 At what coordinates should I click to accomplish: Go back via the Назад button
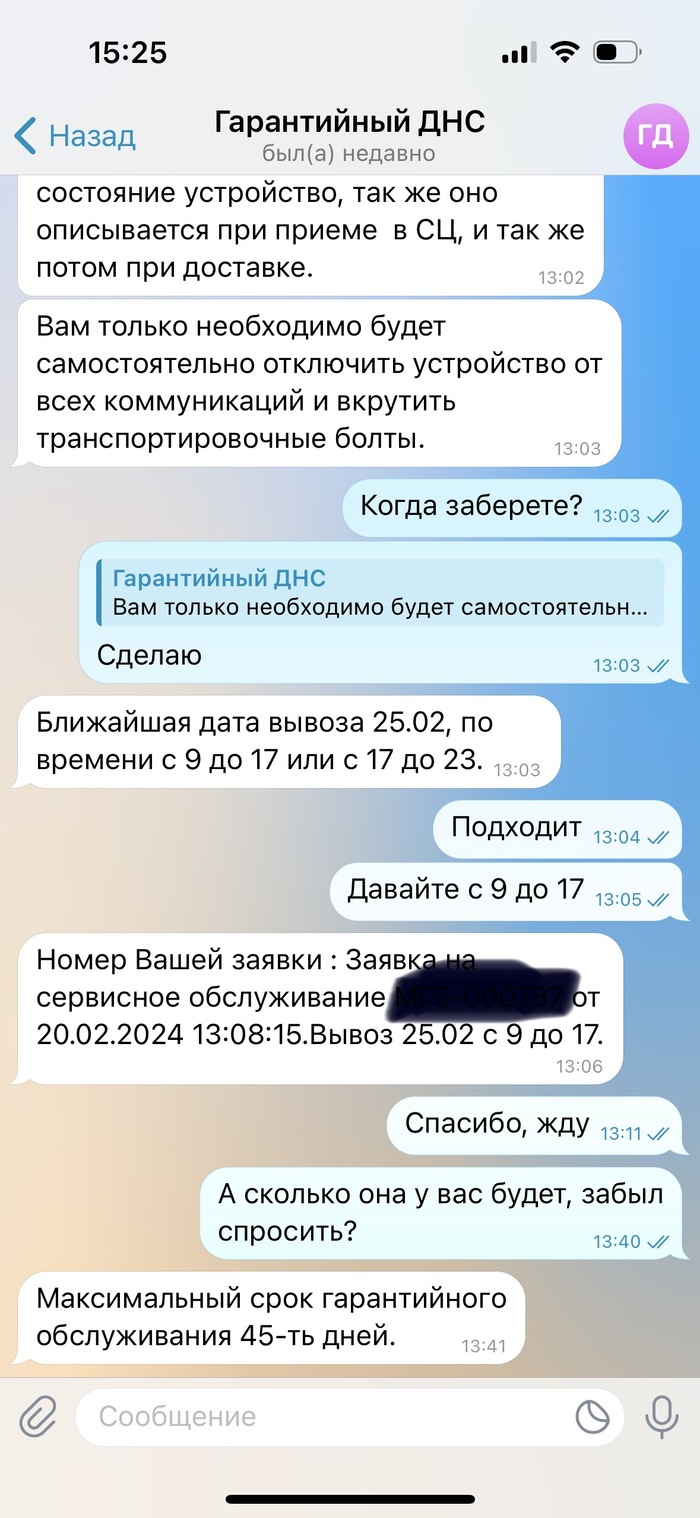75,135
